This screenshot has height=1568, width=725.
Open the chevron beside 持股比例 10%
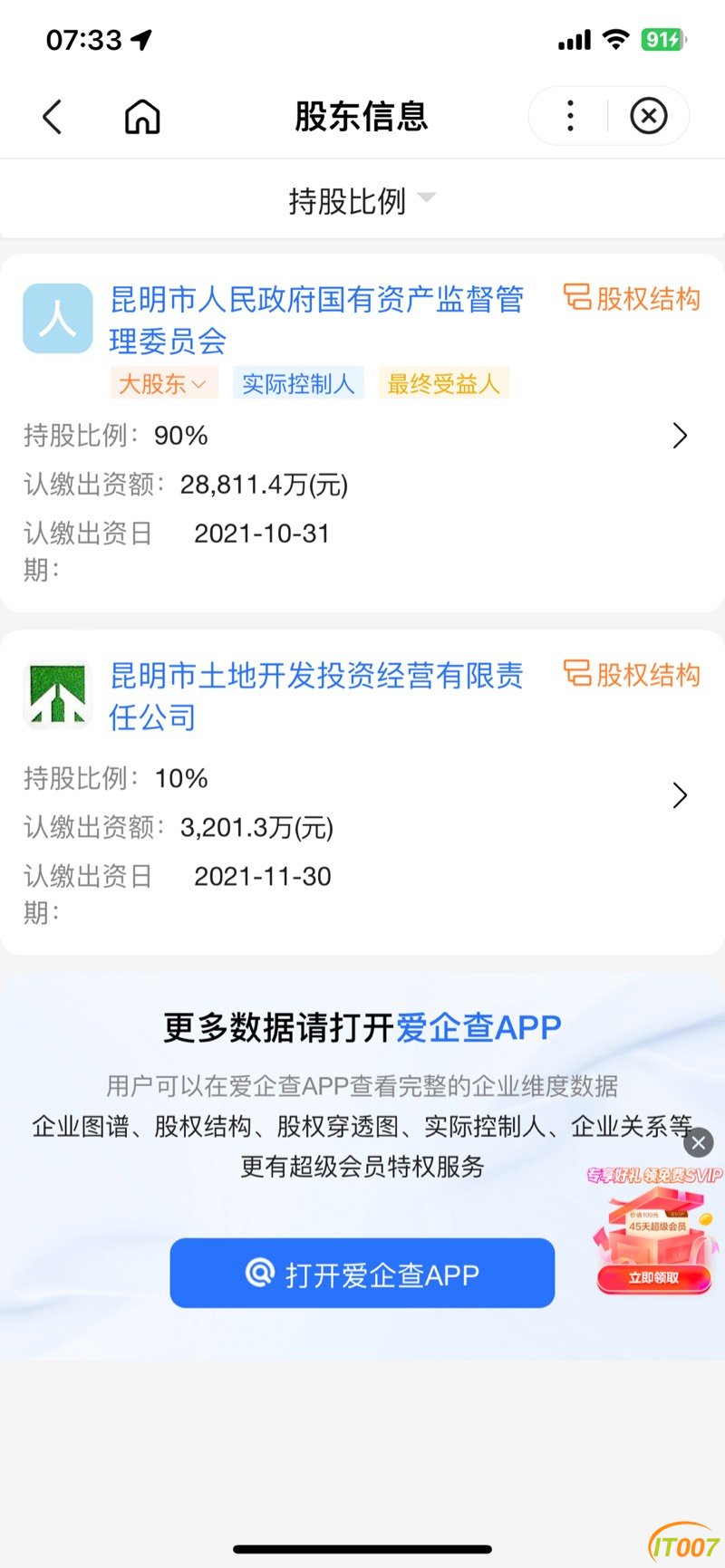pos(680,795)
